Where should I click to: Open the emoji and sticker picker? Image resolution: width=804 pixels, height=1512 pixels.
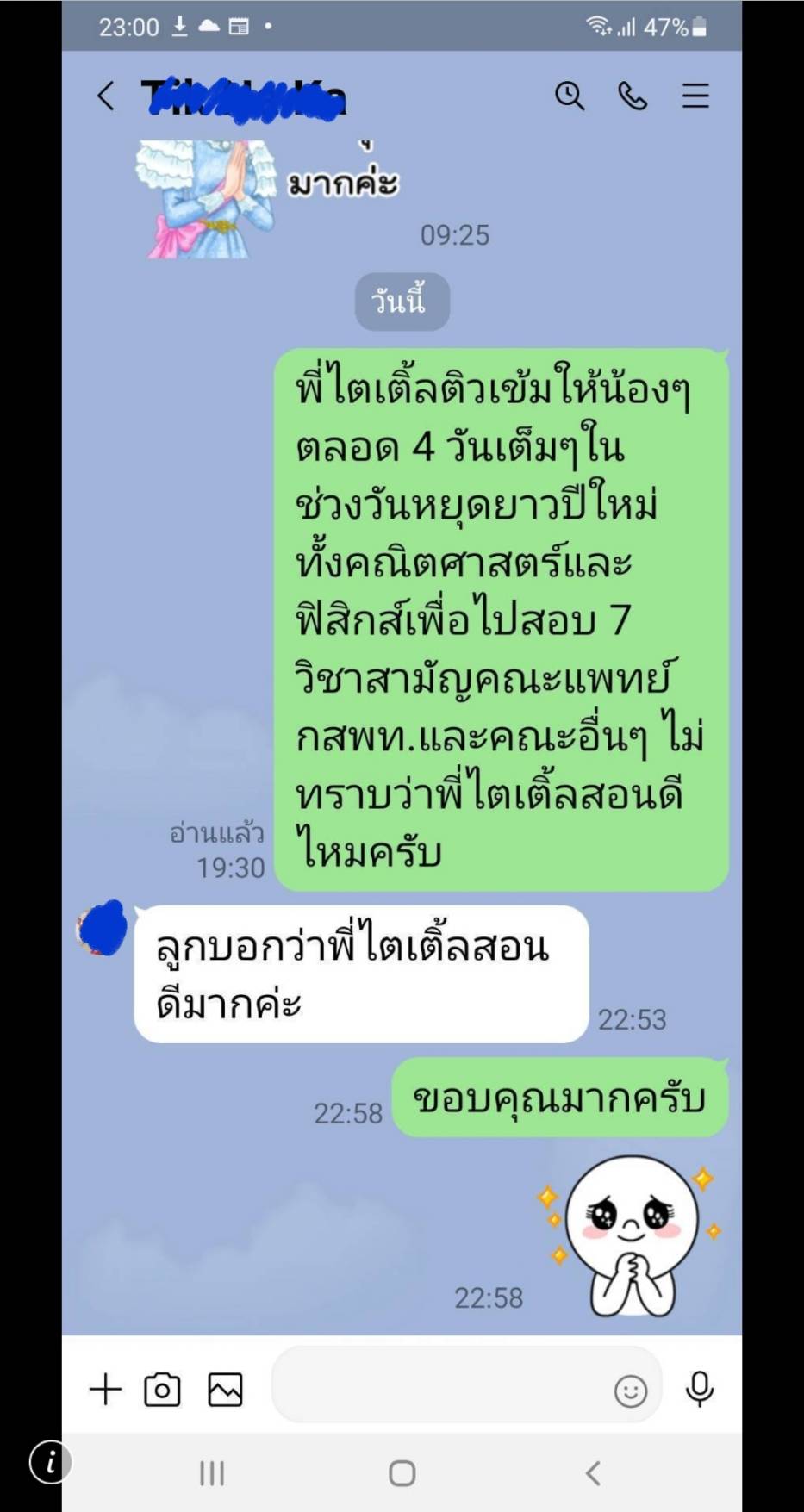point(630,1391)
